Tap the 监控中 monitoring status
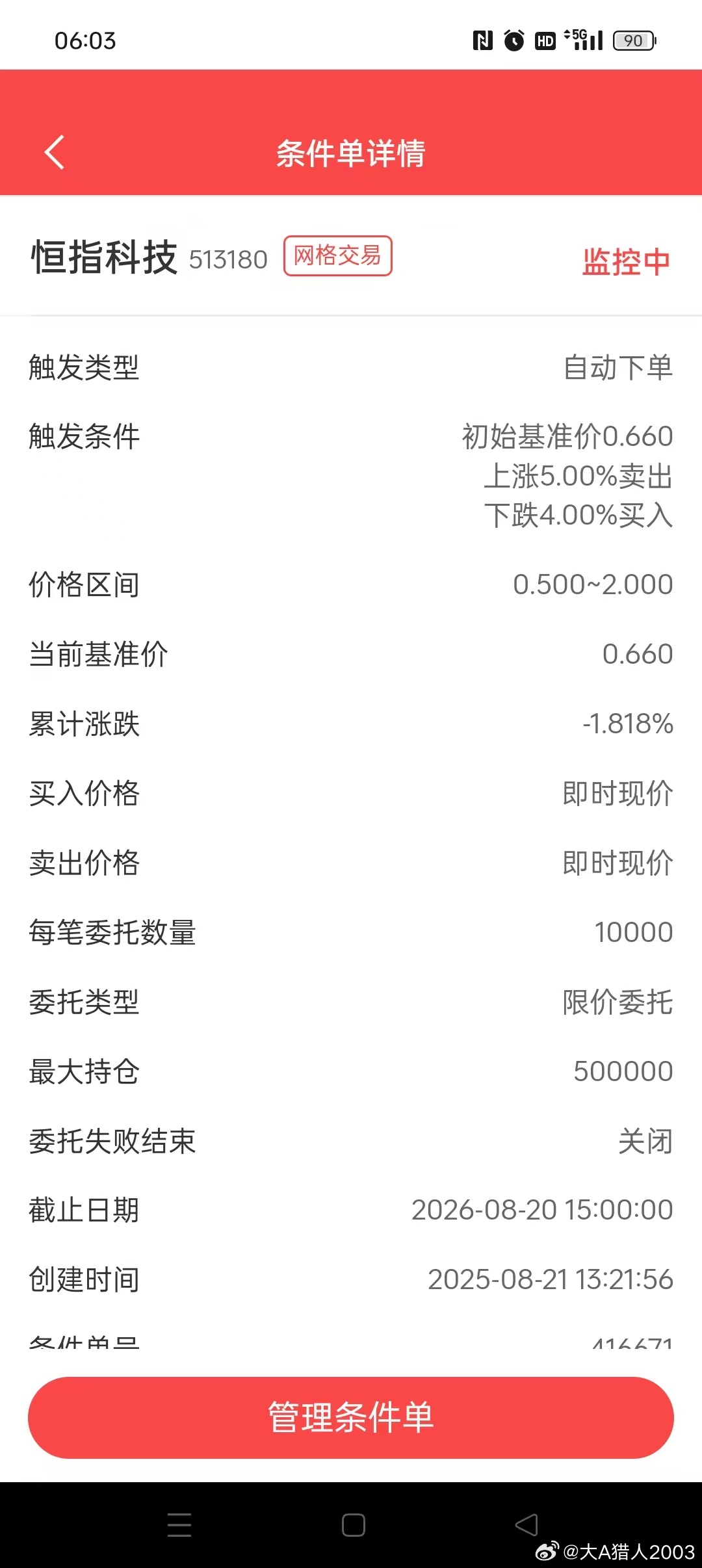This screenshot has height=1568, width=702. click(625, 259)
